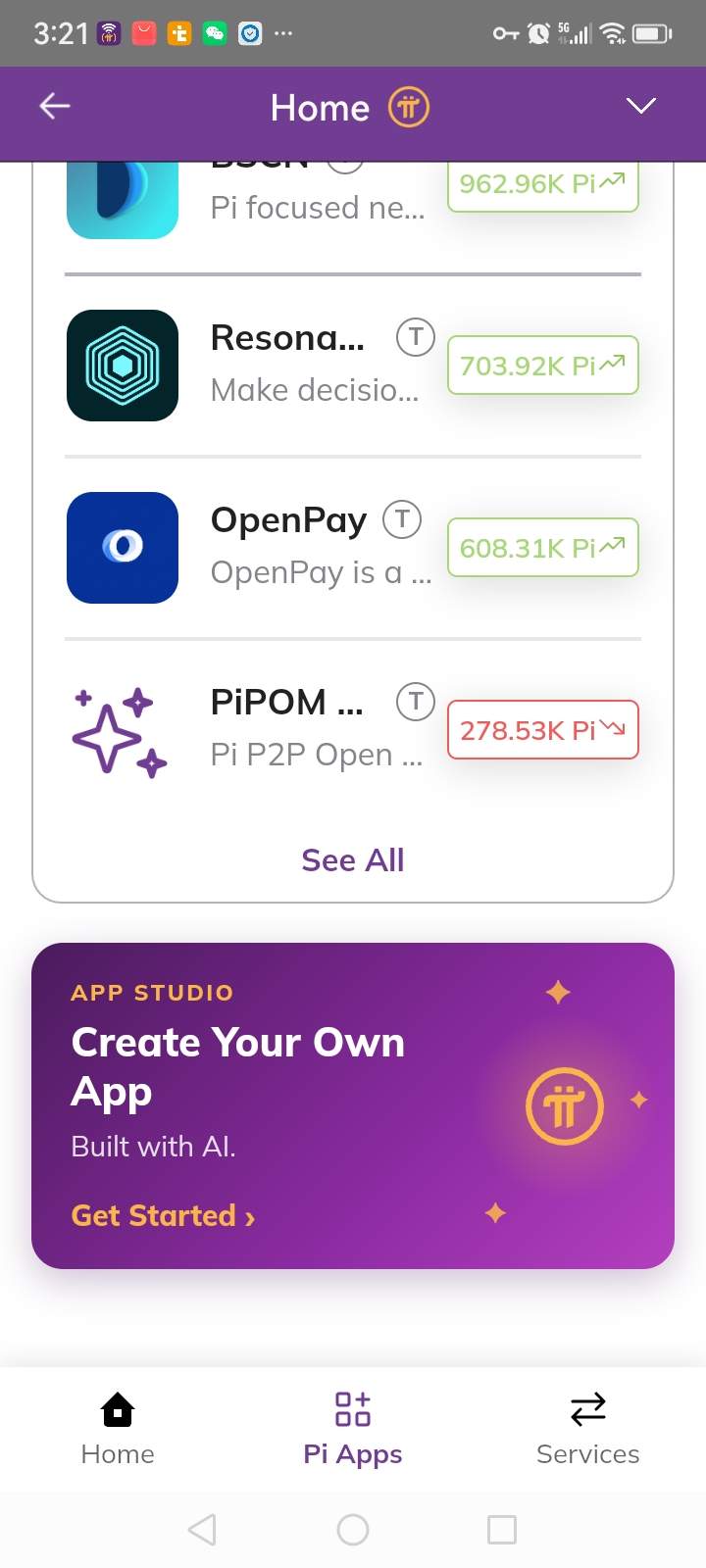
Task: Tap the system back button
Action: coord(202,1529)
